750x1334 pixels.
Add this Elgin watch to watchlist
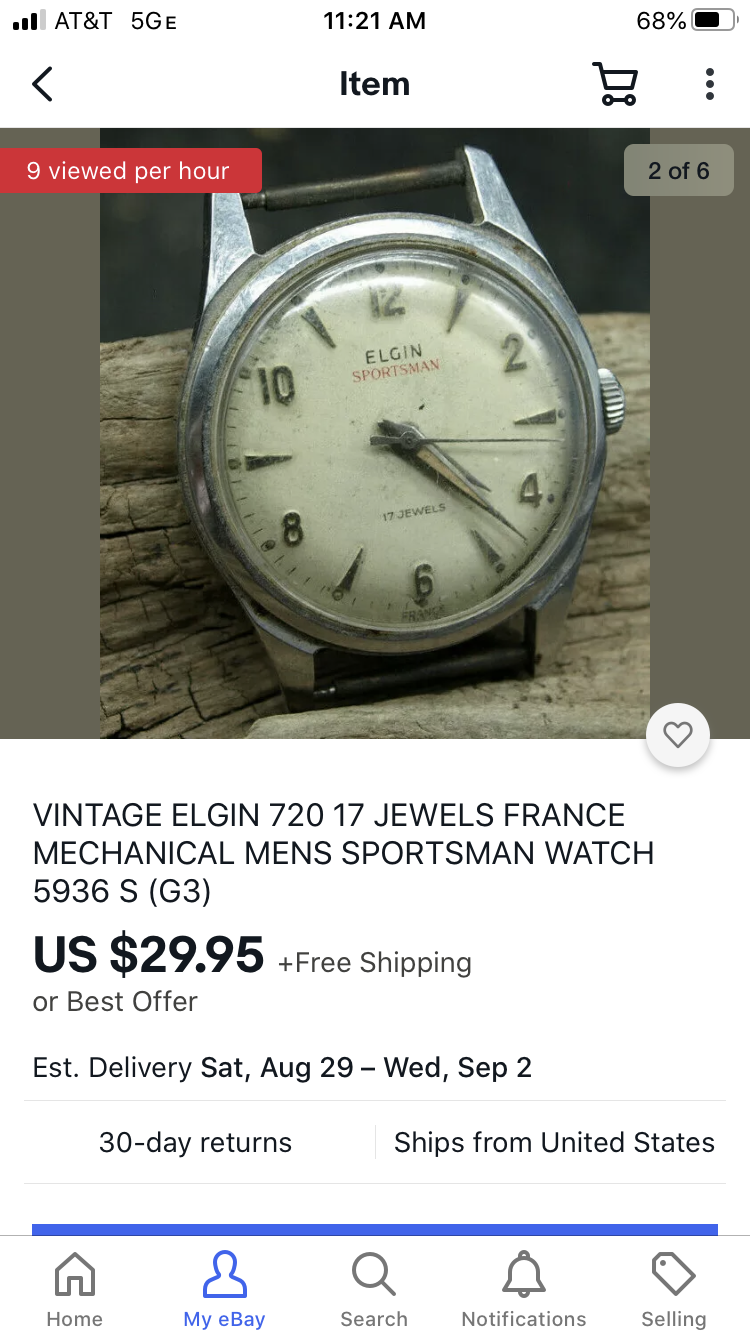pos(678,736)
